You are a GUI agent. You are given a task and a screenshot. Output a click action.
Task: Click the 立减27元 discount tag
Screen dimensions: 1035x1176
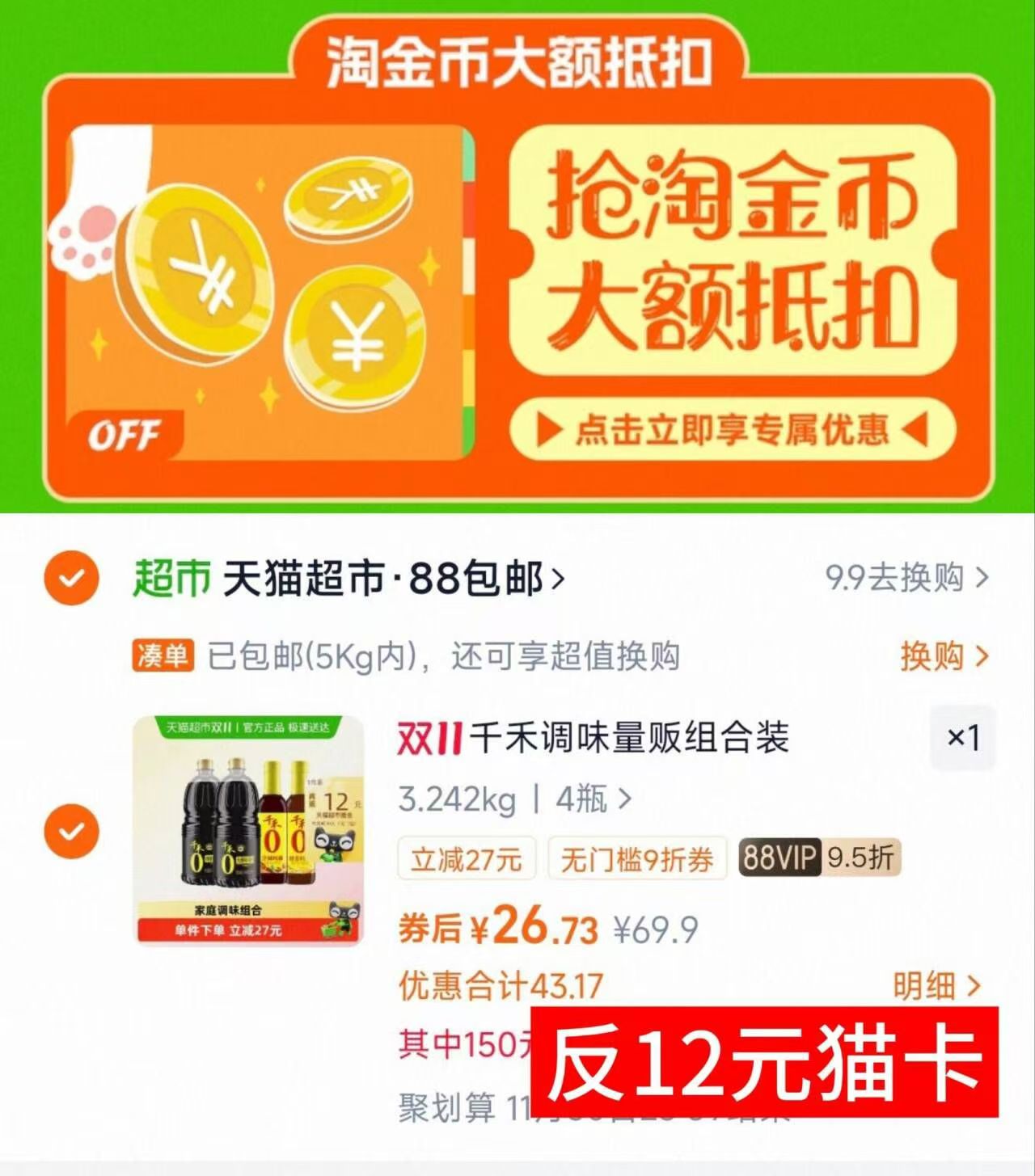[x=466, y=861]
